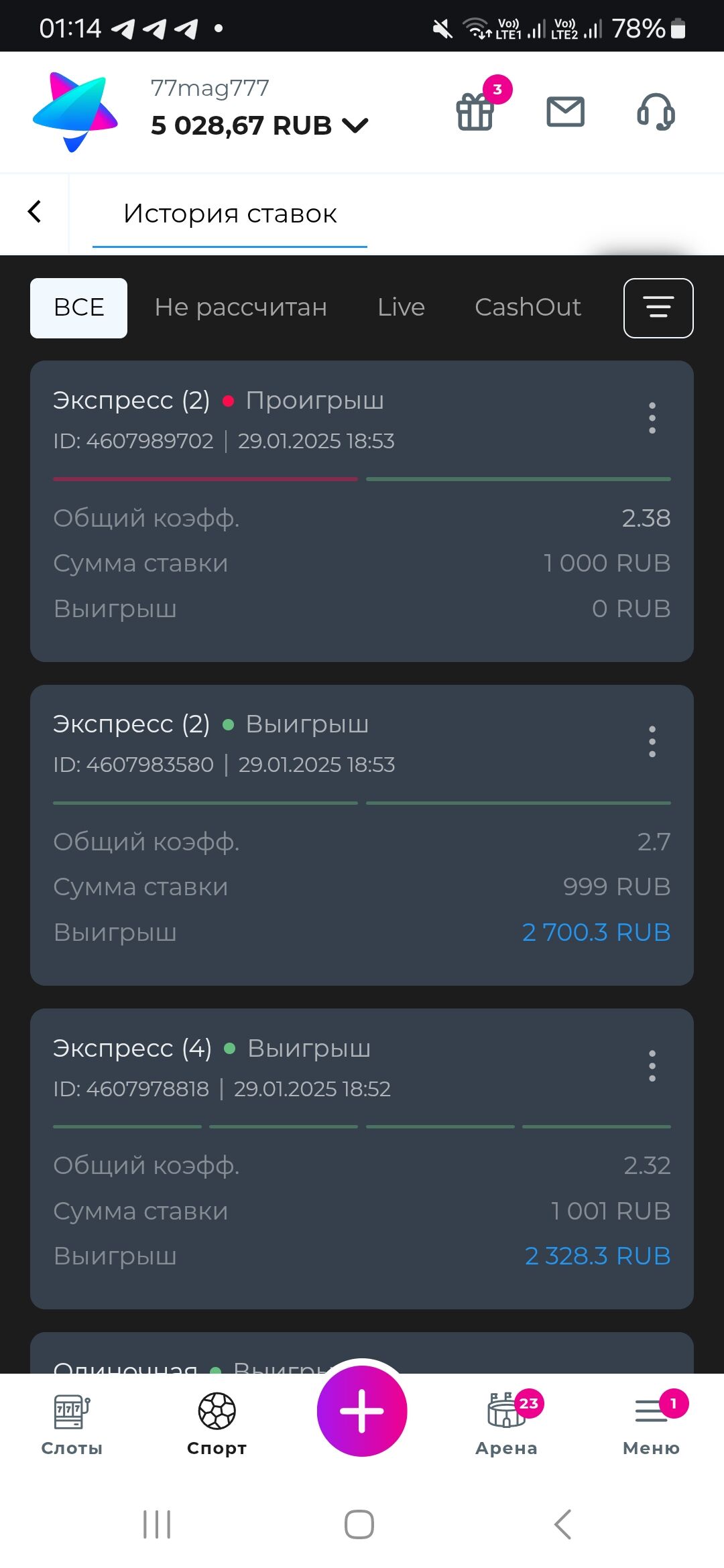Open options for bet ID 4607978818

tap(652, 1066)
